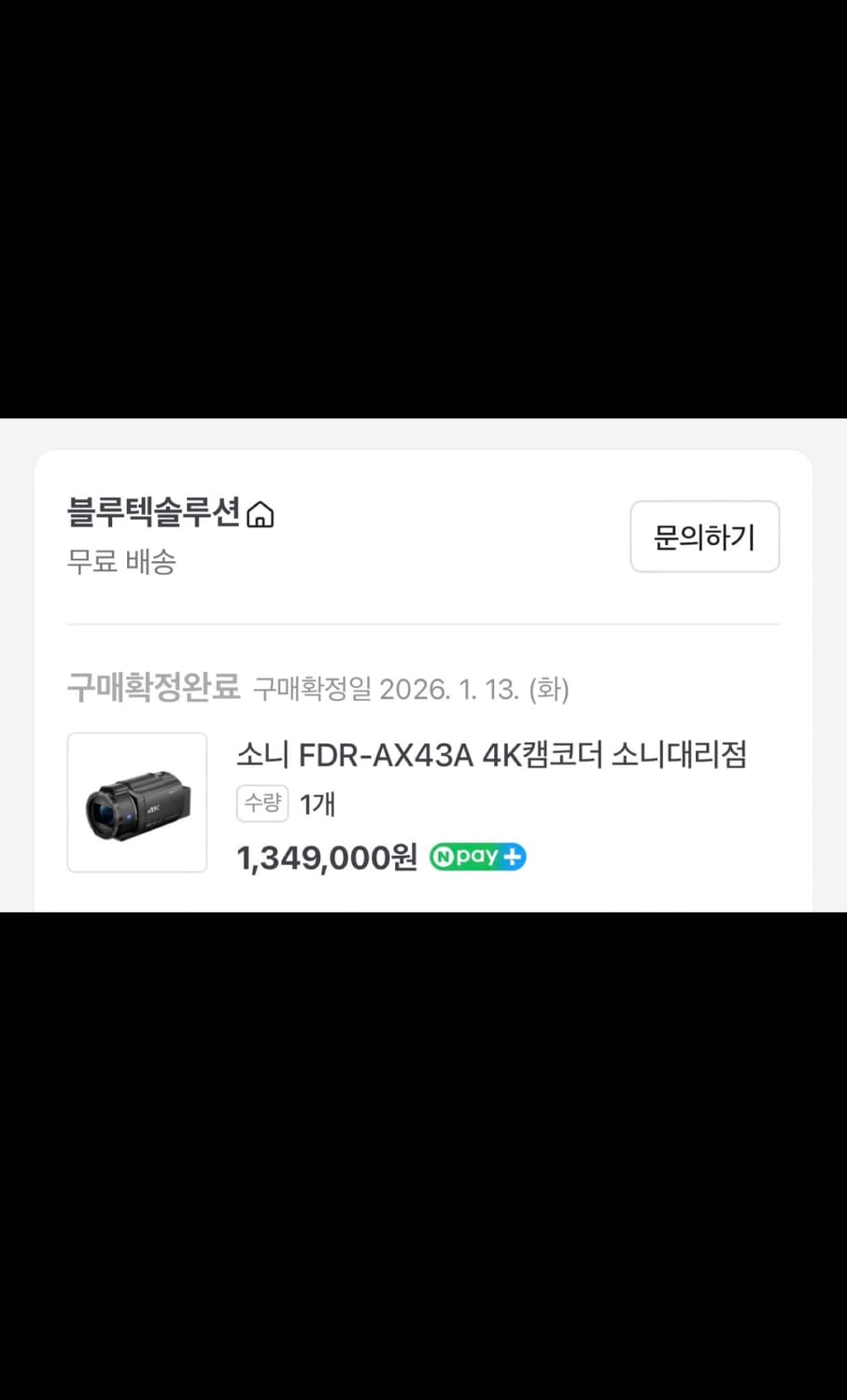
Task: Click the N Pay payment mark
Action: (x=476, y=856)
